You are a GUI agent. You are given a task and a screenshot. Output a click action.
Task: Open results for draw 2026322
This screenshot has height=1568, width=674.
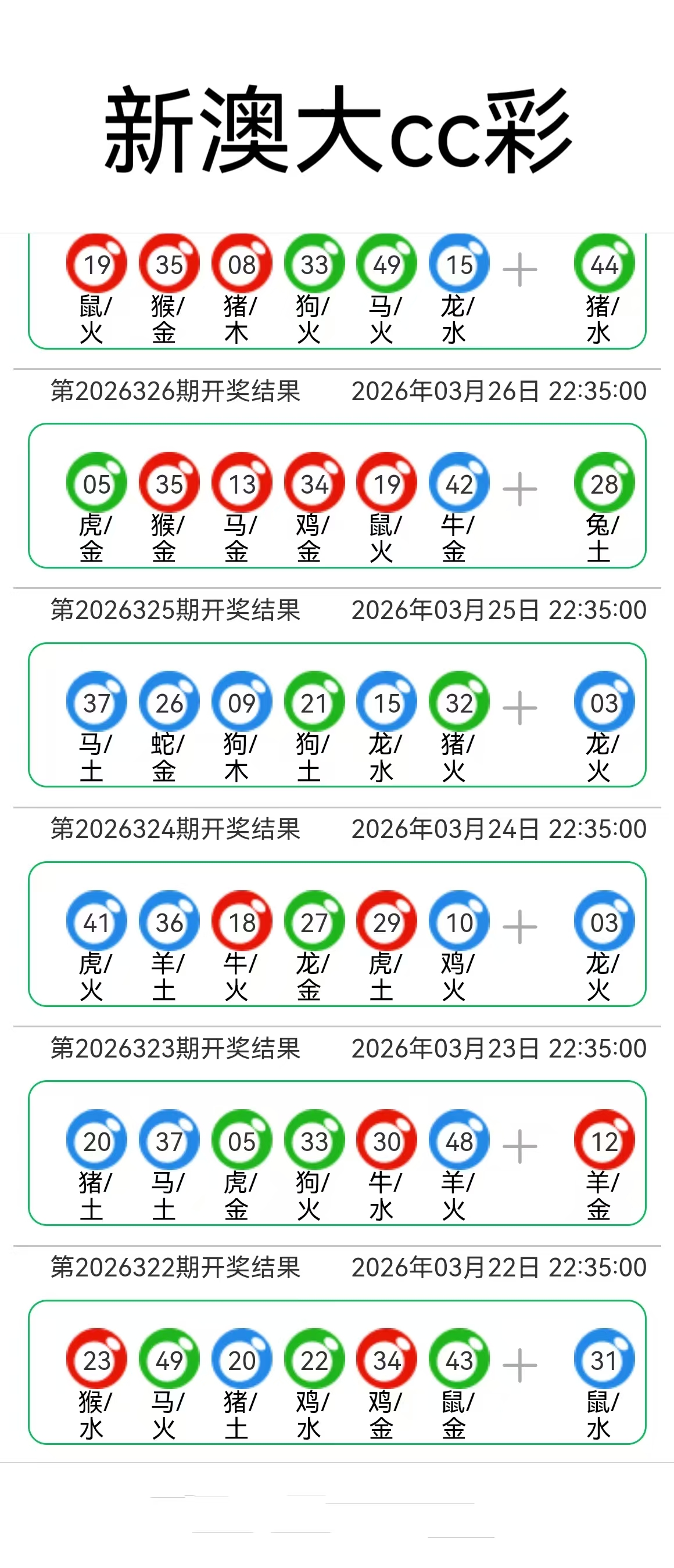coord(177,1266)
